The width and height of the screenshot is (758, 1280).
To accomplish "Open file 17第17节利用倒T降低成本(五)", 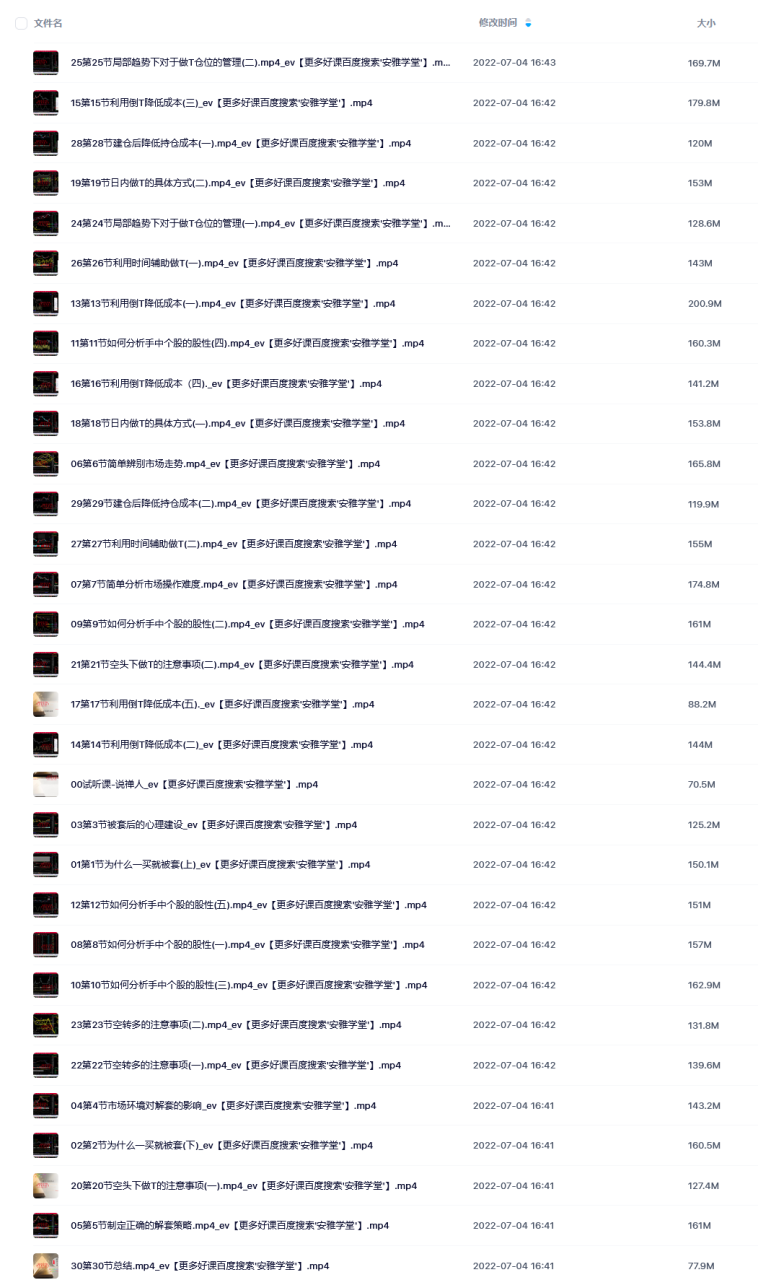I will click(x=223, y=704).
